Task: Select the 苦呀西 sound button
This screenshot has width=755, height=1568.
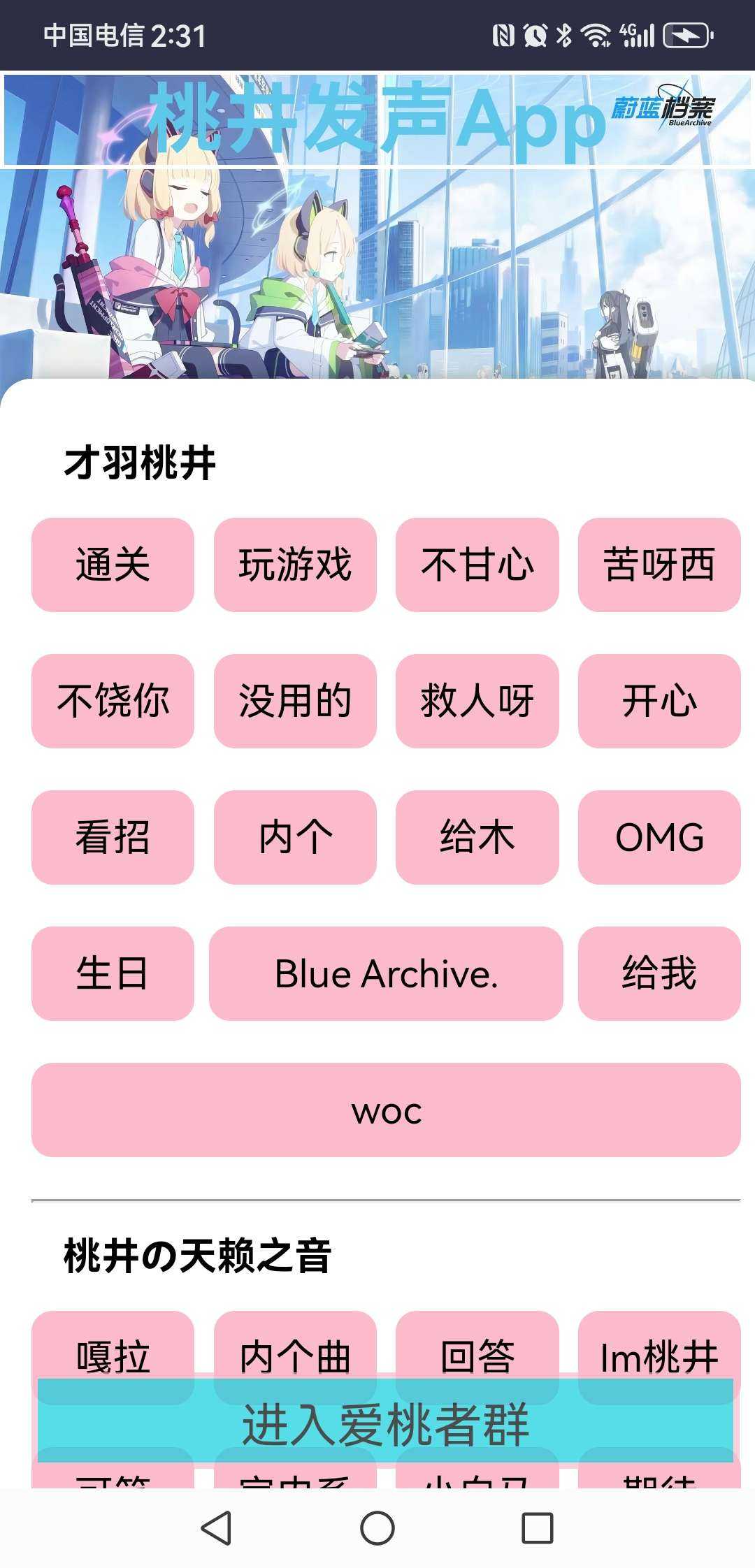Action: [659, 565]
